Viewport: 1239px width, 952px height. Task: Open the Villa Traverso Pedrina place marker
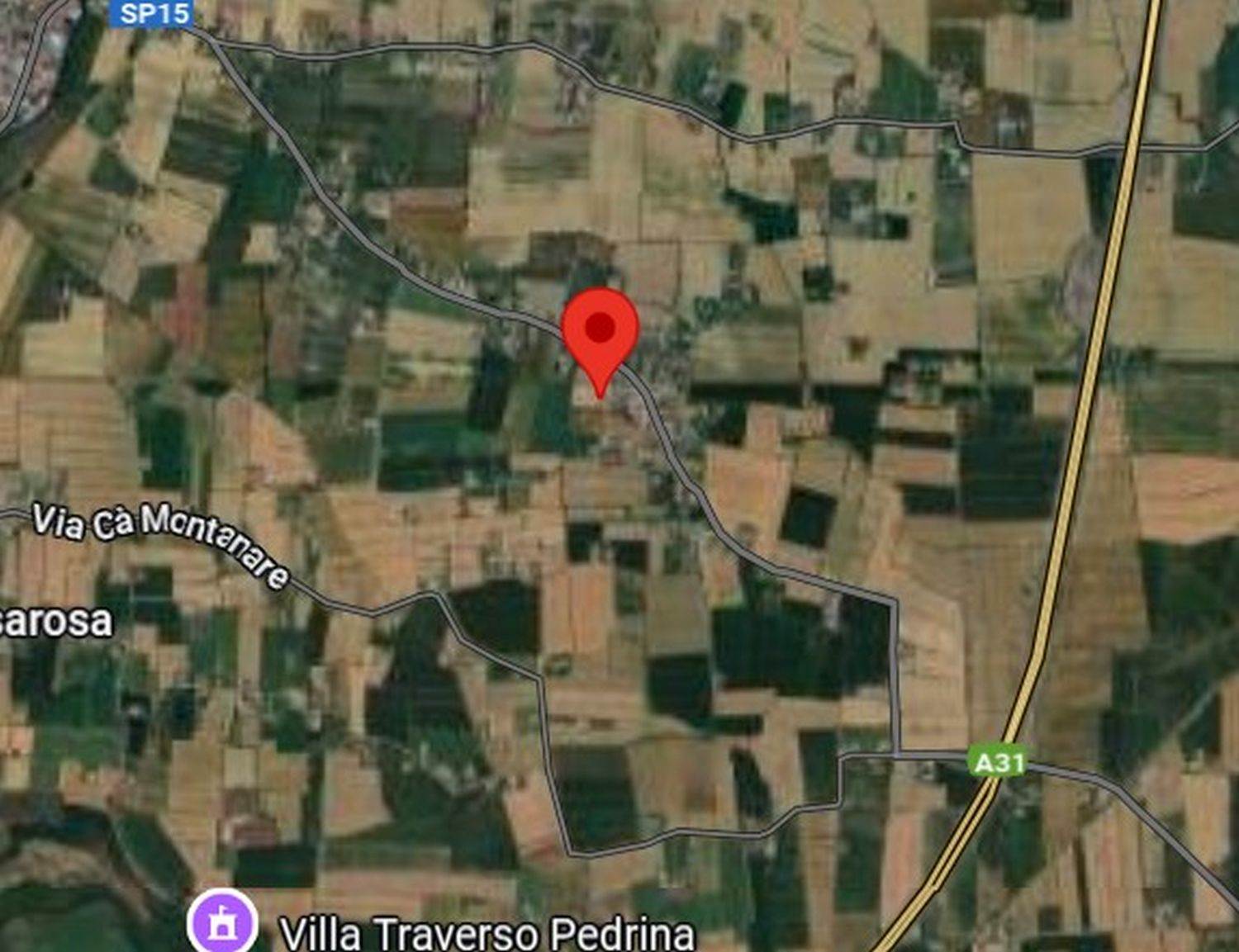click(221, 924)
